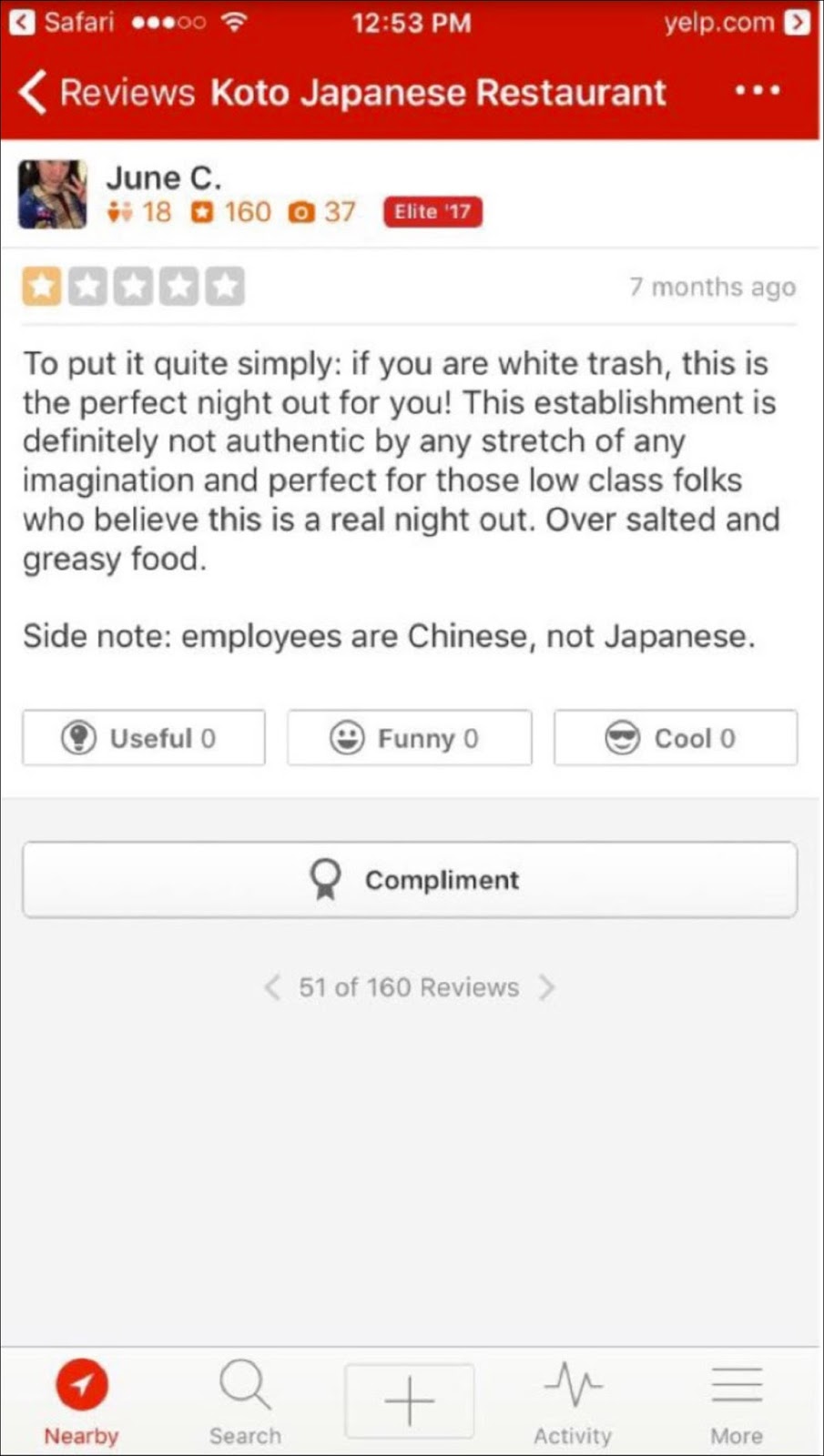This screenshot has width=824, height=1456.
Task: Tap the plus button to add
Action: coord(410,1400)
